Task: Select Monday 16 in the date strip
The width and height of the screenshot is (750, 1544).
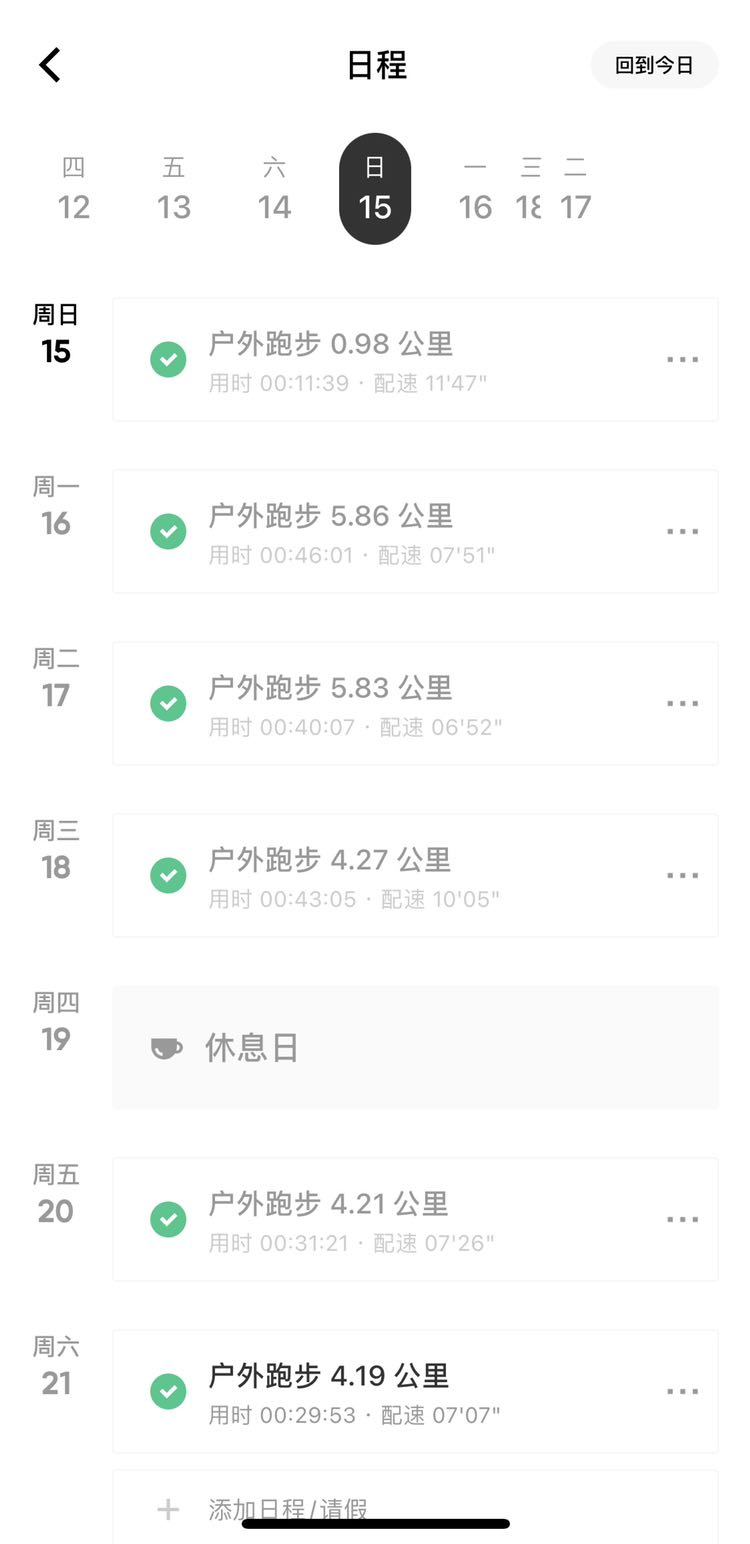Action: coord(475,189)
